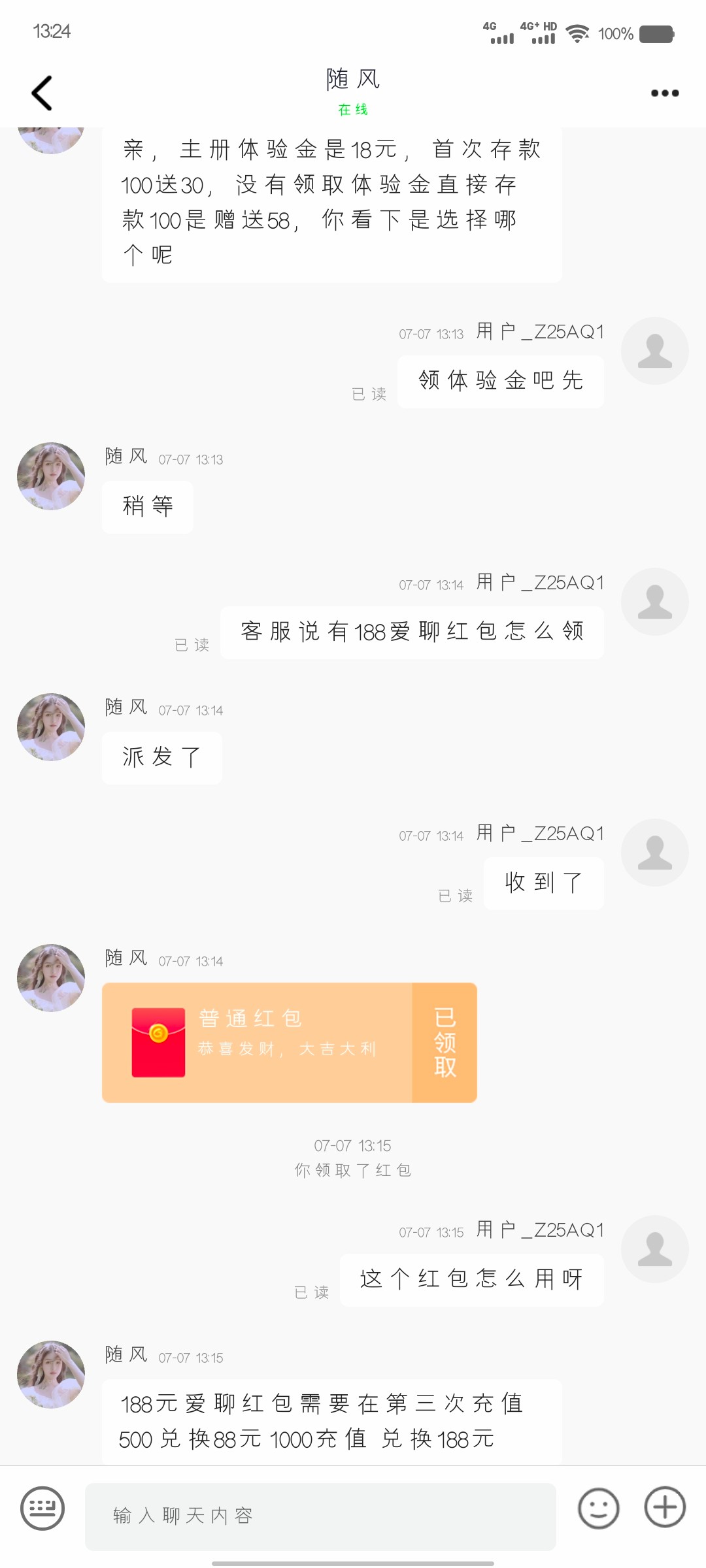This screenshot has height=1568, width=706.
Task: Open the 普通红包 red packet card
Action: 289,1043
